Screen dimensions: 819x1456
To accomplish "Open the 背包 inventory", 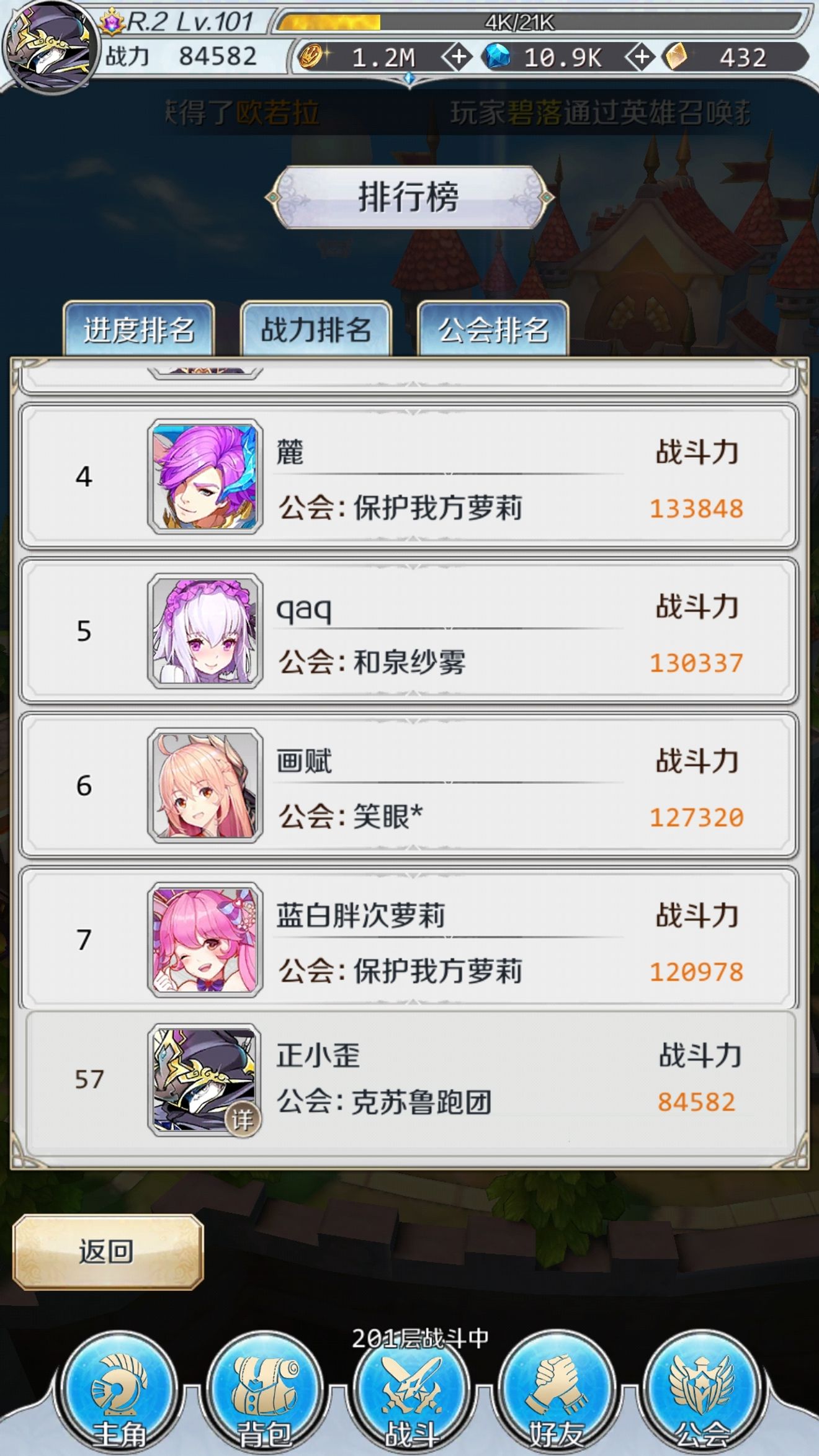I will click(264, 1396).
